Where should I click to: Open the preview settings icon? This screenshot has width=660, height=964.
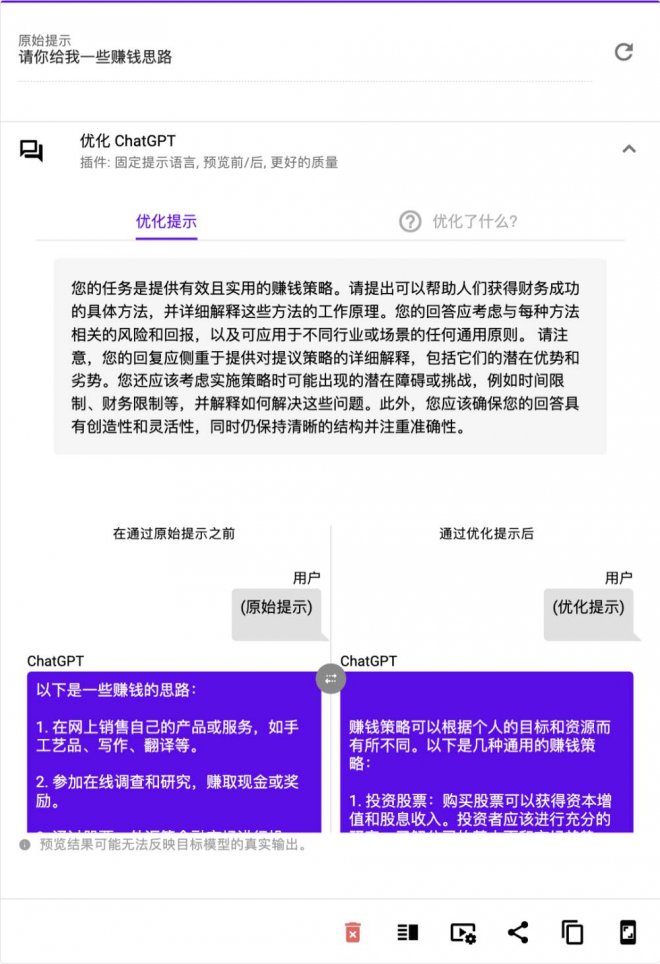pos(462,933)
